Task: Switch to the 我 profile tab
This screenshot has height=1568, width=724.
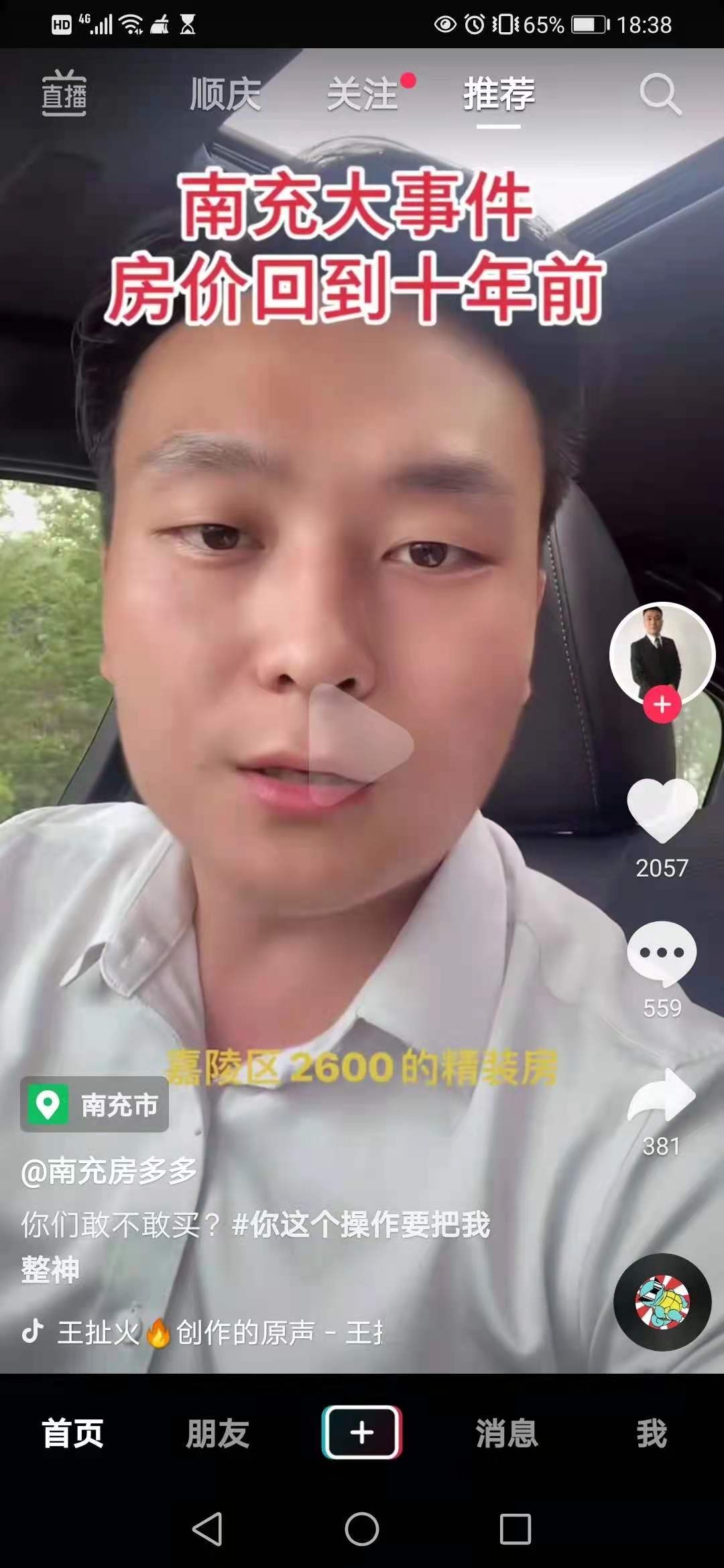Action: click(x=652, y=1433)
